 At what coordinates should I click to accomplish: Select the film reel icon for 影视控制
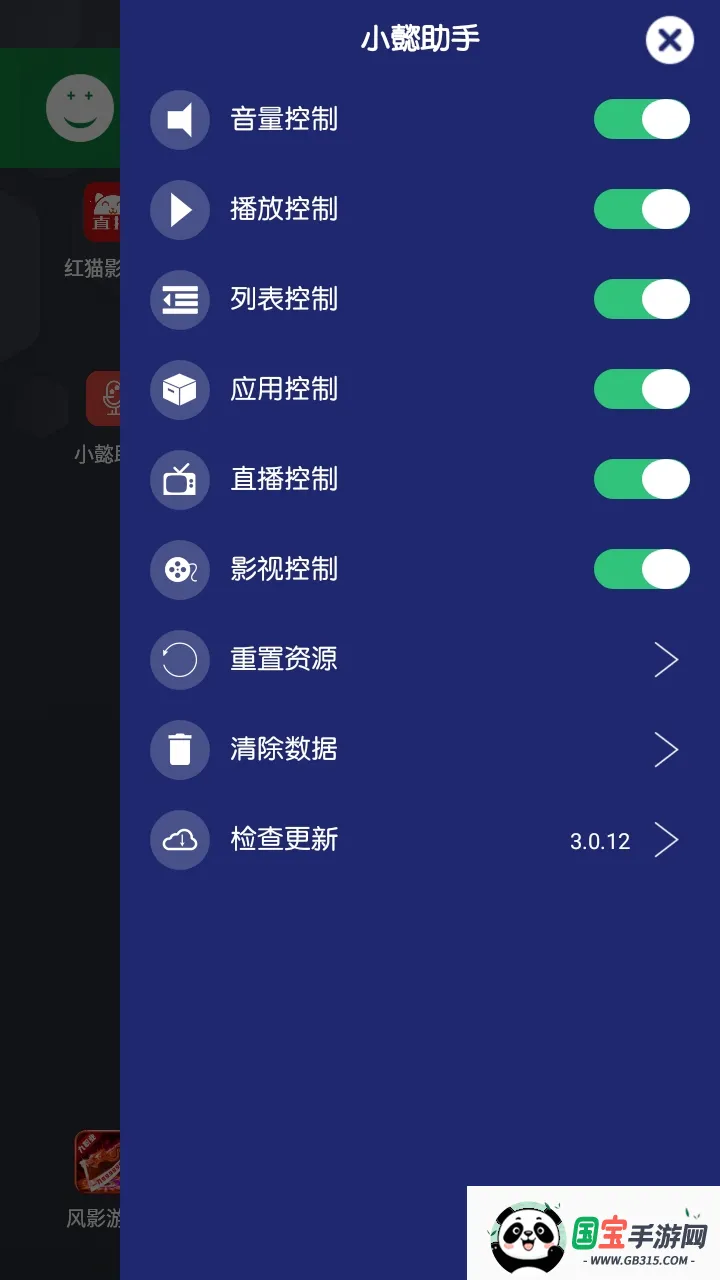coord(179,570)
